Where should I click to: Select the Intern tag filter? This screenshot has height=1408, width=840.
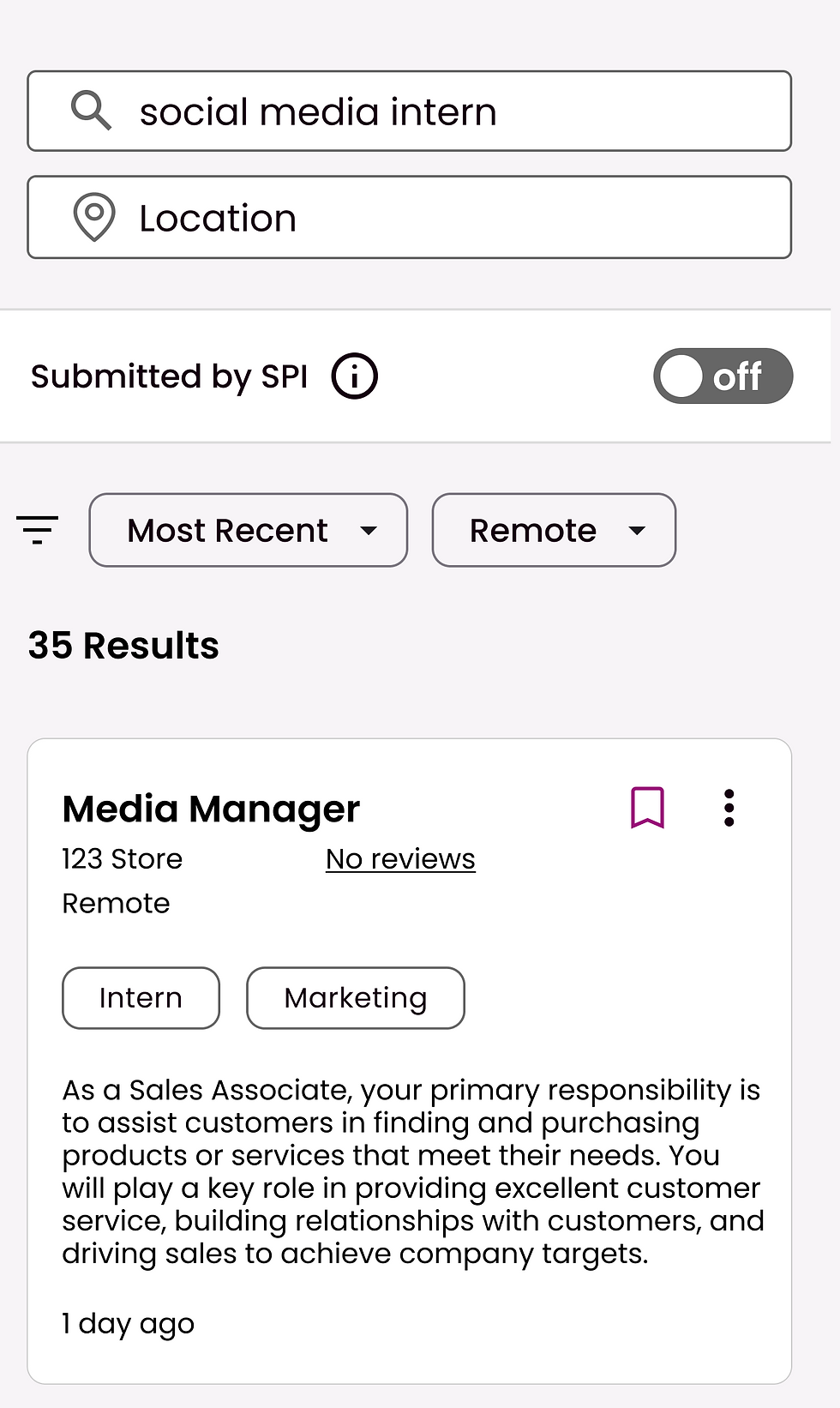coord(140,997)
